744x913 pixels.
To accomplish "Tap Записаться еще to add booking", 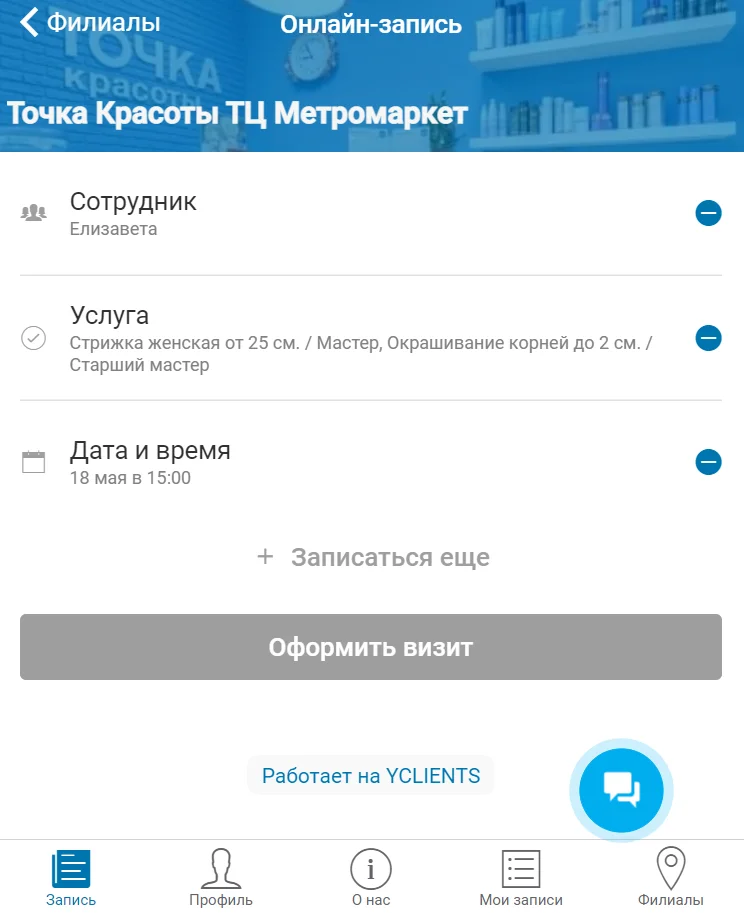I will pos(372,557).
